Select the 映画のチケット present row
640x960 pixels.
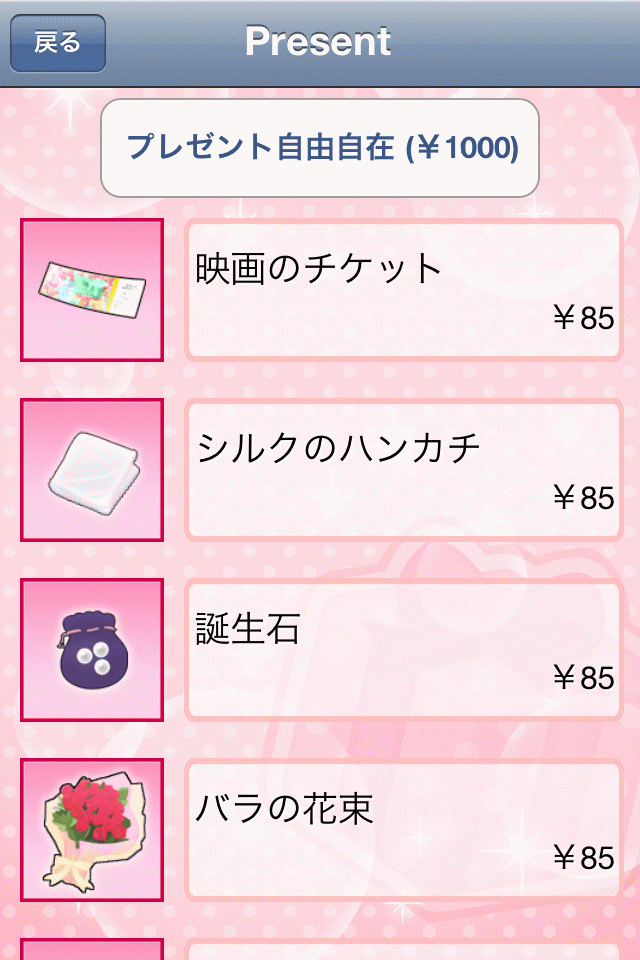tap(404, 290)
